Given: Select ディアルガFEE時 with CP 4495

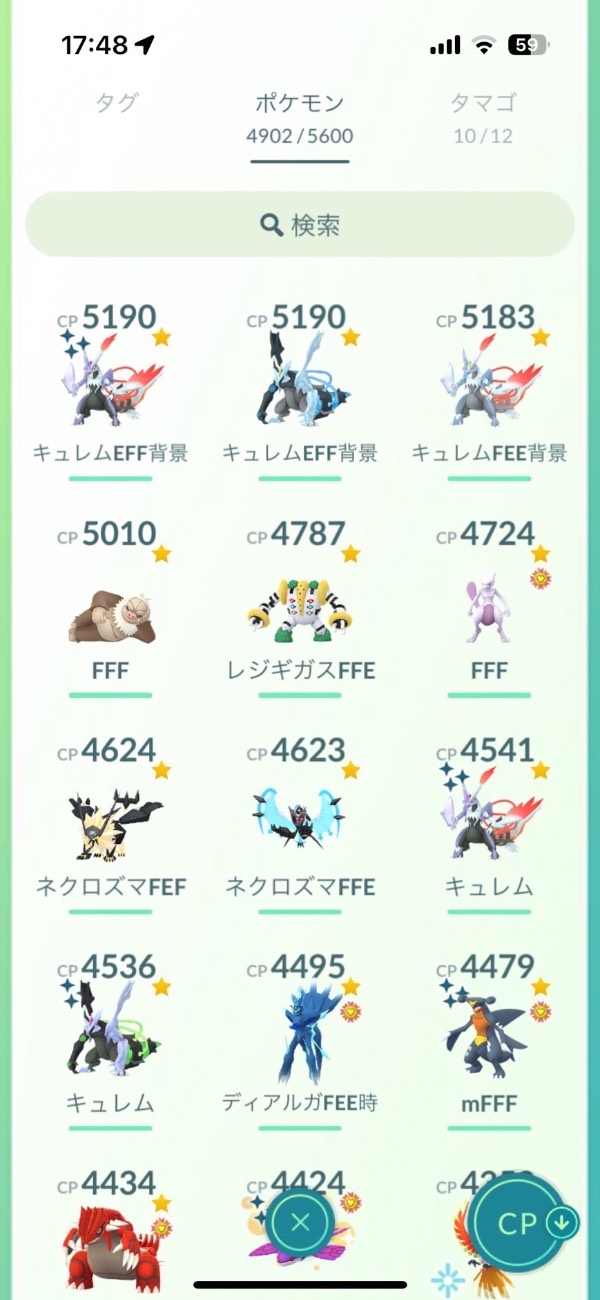Looking at the screenshot, I should pos(300,1039).
